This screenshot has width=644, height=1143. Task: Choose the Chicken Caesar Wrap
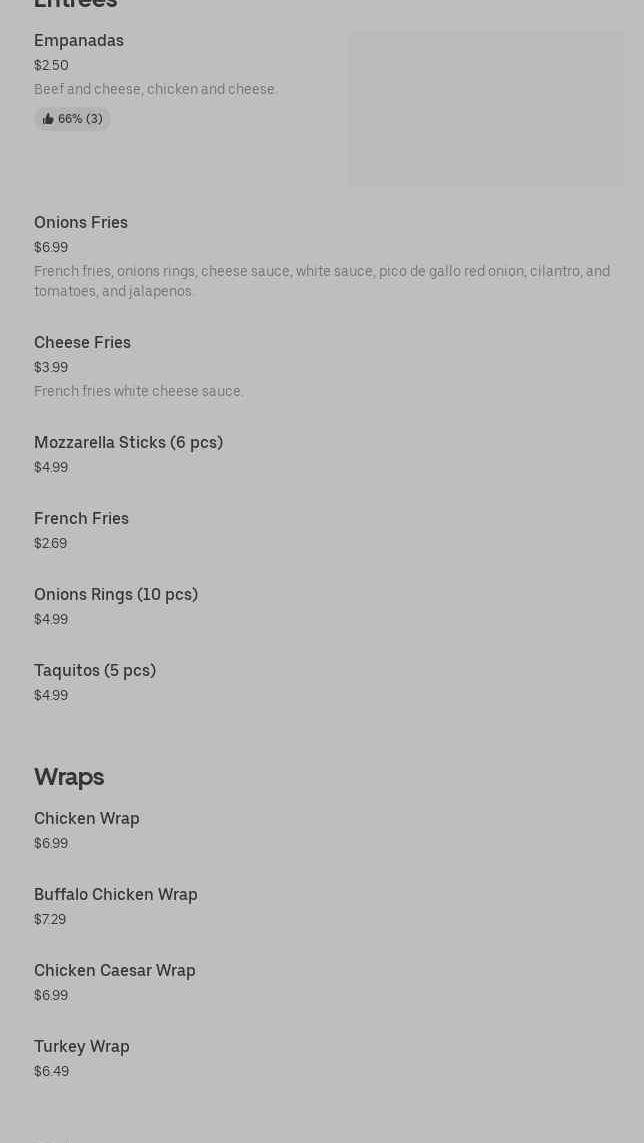(115, 971)
